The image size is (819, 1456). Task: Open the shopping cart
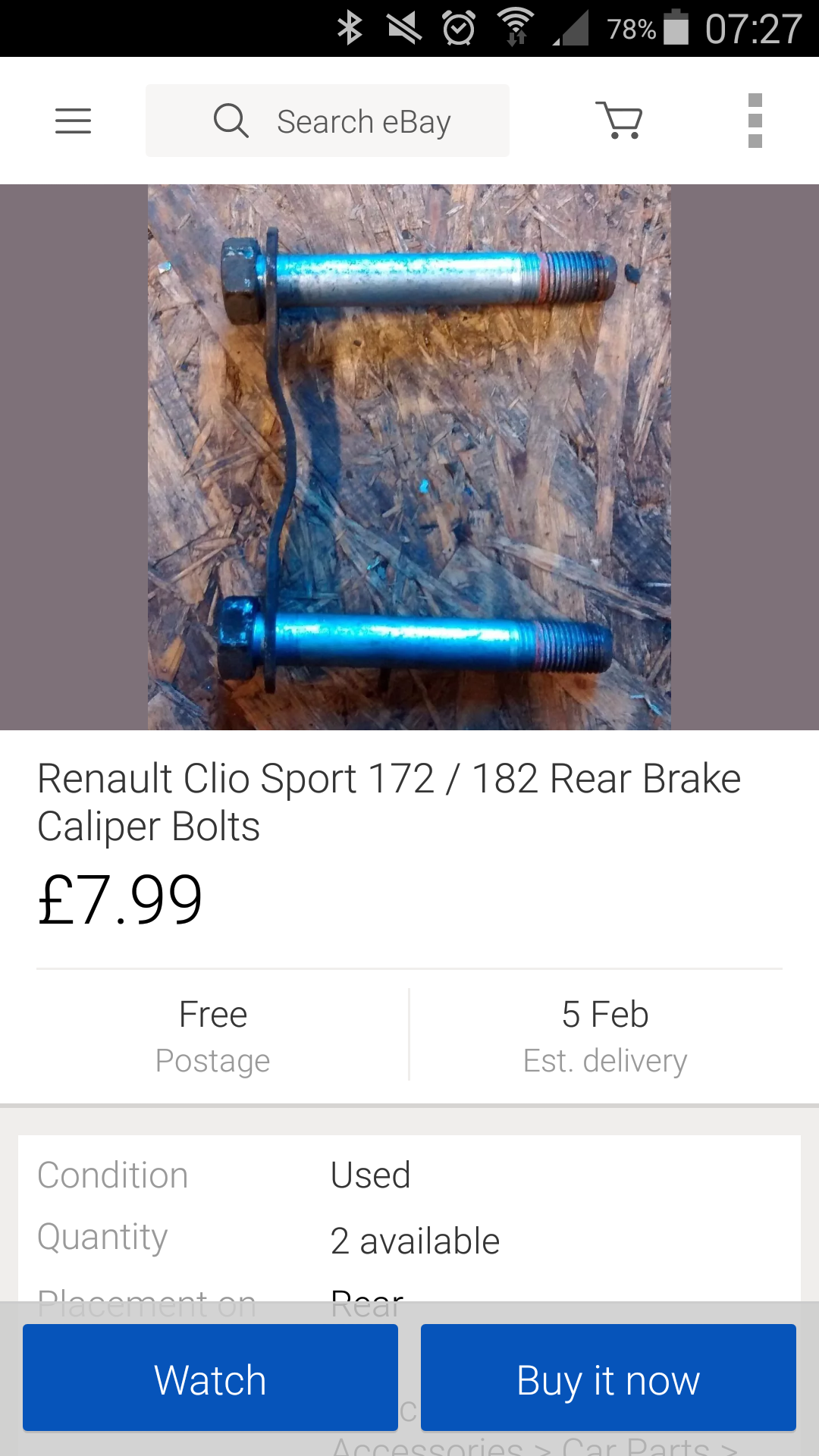619,121
